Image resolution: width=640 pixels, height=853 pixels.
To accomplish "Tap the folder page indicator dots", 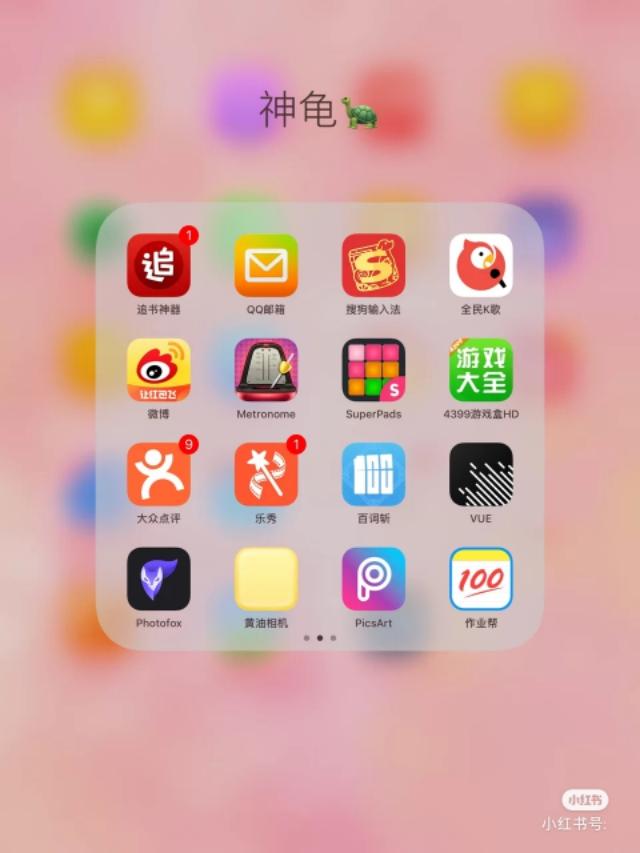I will [320, 637].
